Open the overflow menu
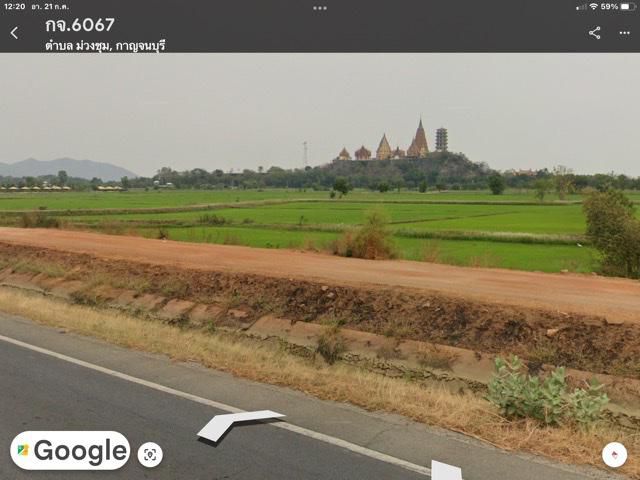 point(625,33)
